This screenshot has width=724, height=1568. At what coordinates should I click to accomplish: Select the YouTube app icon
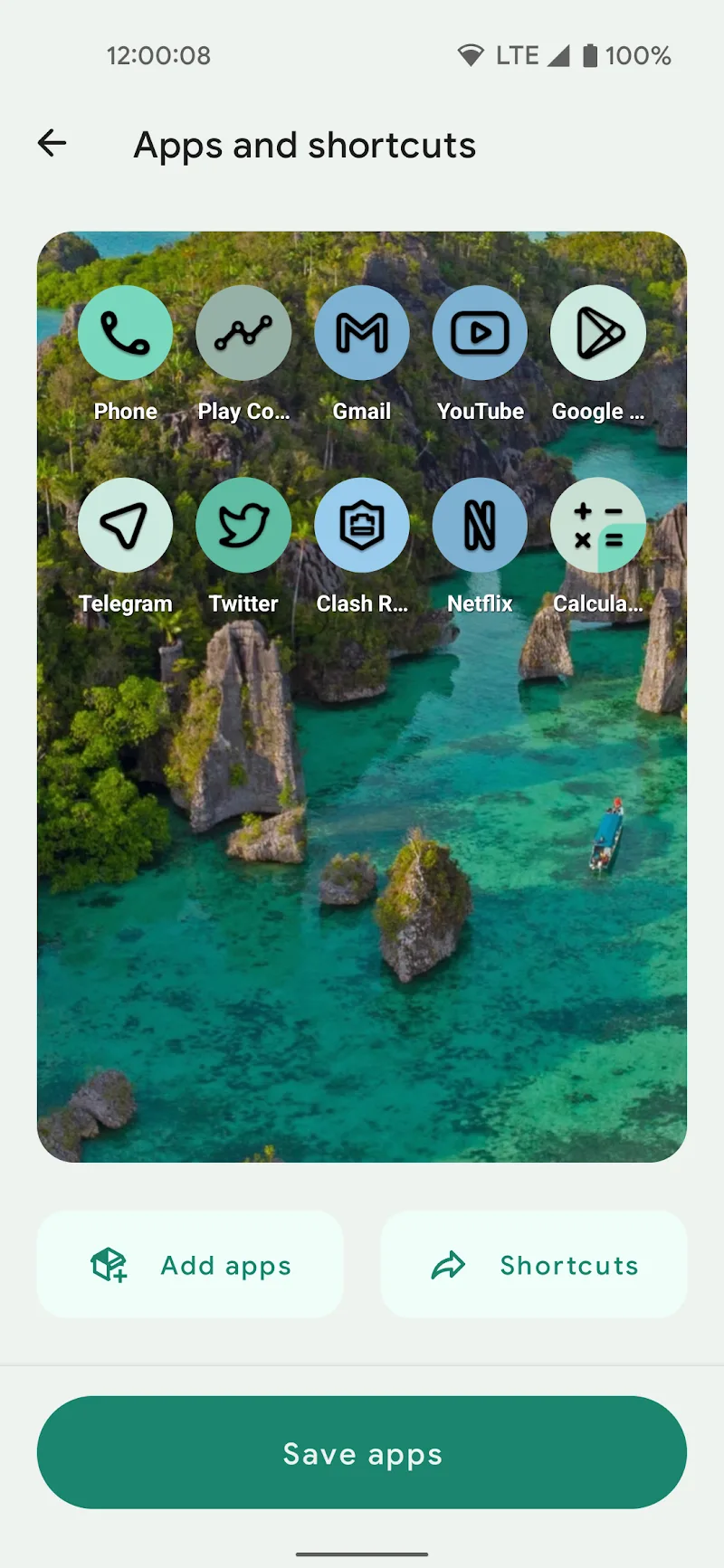pyautogui.click(x=480, y=333)
